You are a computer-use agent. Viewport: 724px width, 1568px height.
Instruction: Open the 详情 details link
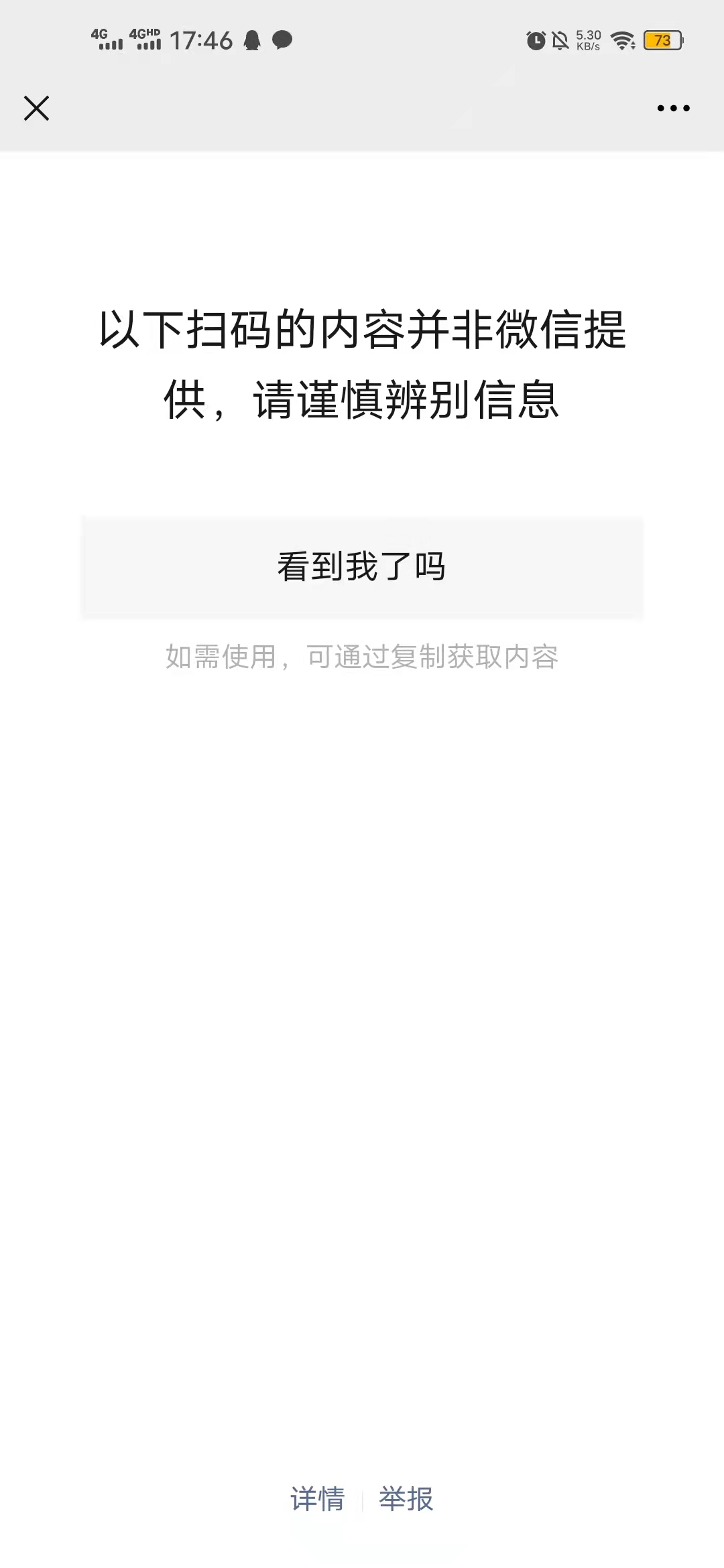tap(317, 1498)
